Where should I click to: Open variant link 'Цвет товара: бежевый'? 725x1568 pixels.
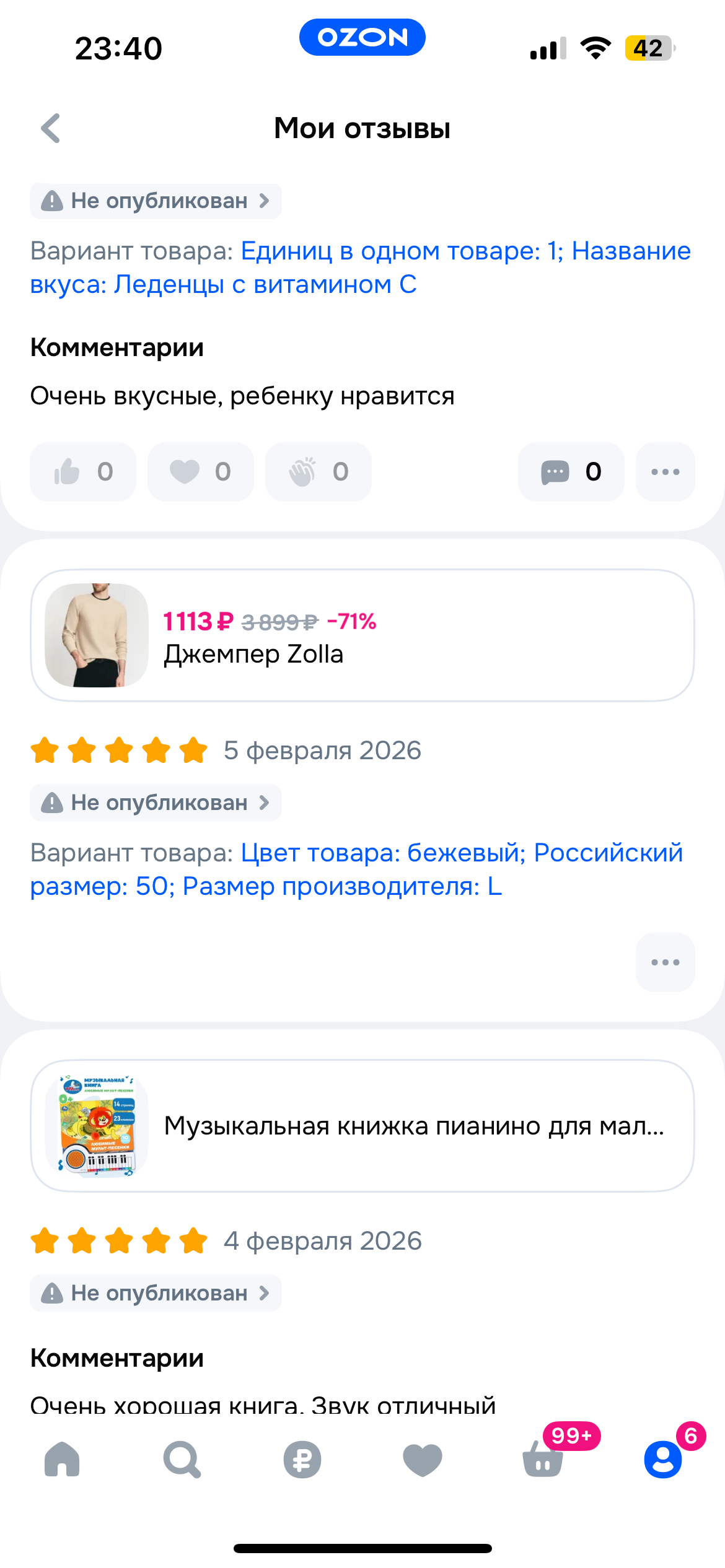click(x=382, y=853)
